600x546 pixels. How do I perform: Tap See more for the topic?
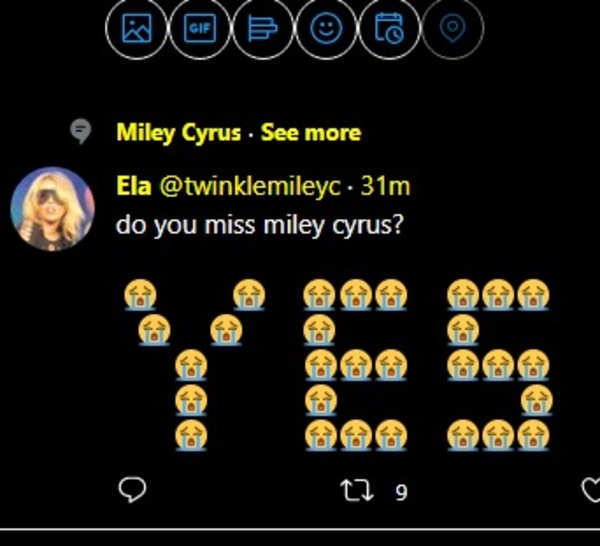coord(310,132)
